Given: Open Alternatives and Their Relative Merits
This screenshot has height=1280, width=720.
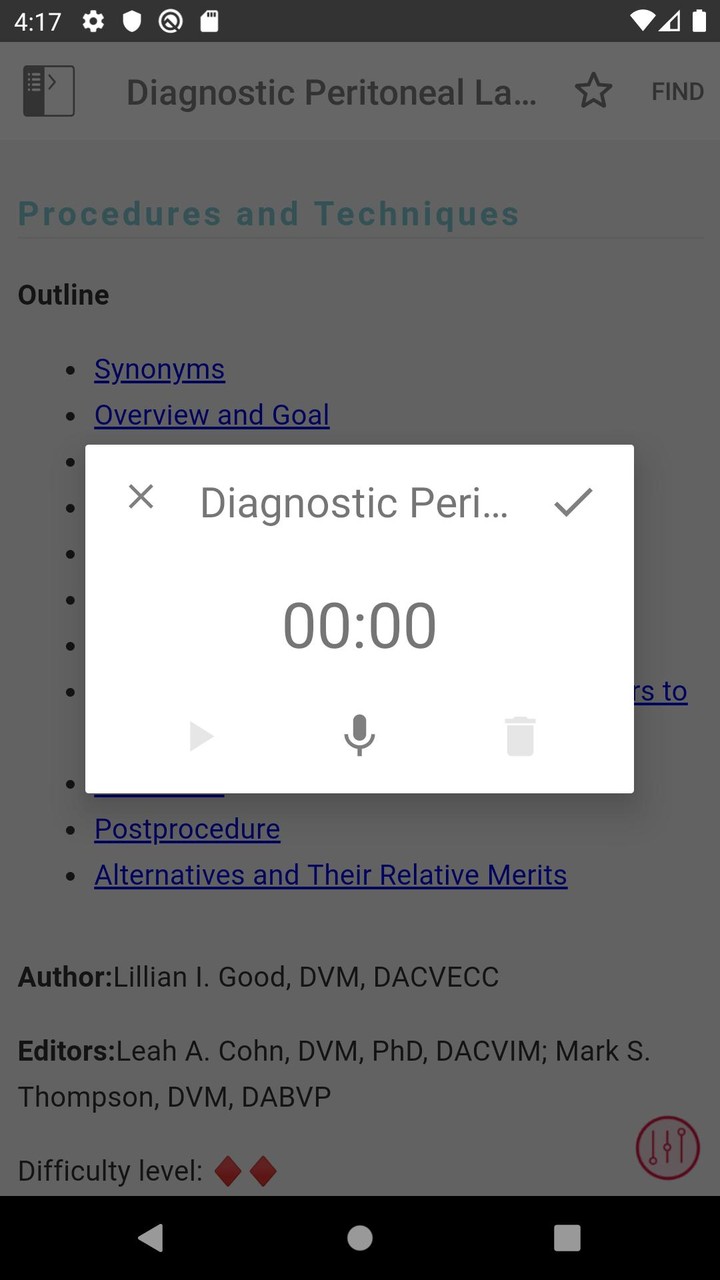Looking at the screenshot, I should (x=330, y=874).
